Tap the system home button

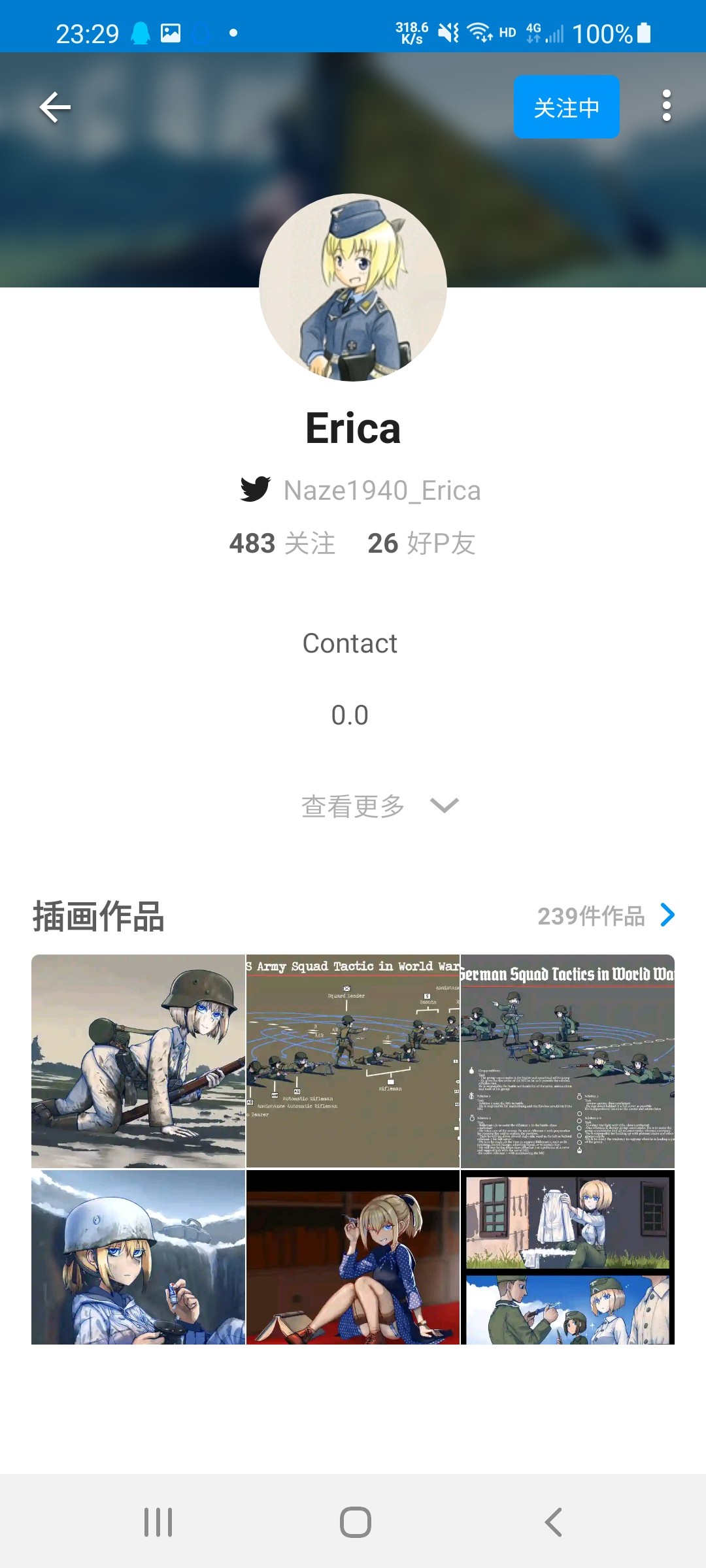pyautogui.click(x=355, y=1522)
